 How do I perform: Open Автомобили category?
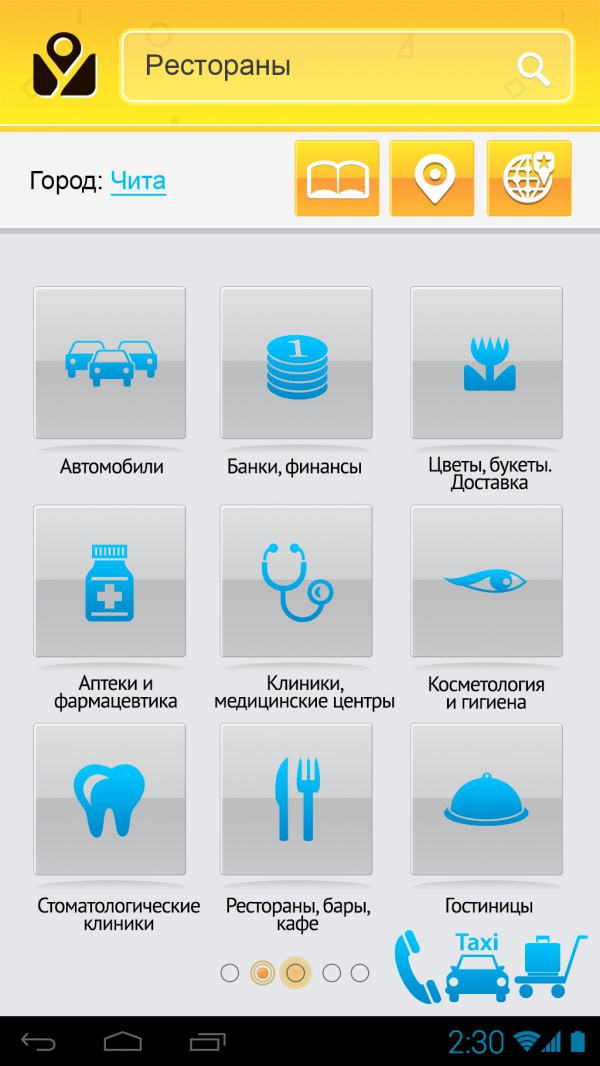109,363
